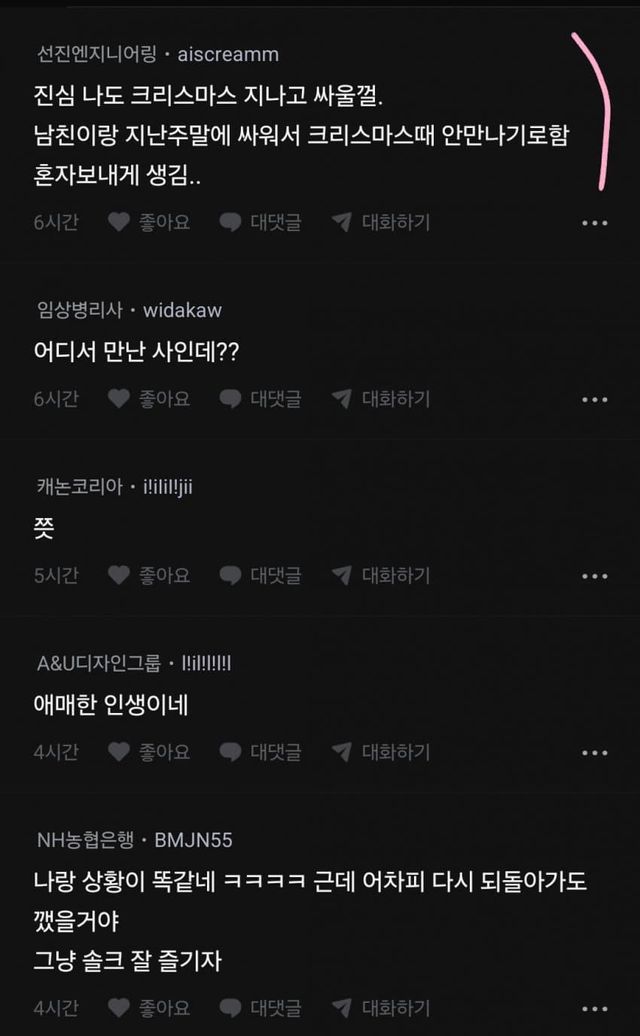Image resolution: width=640 pixels, height=1036 pixels.
Task: Like widakaw's comment
Action: [149, 398]
